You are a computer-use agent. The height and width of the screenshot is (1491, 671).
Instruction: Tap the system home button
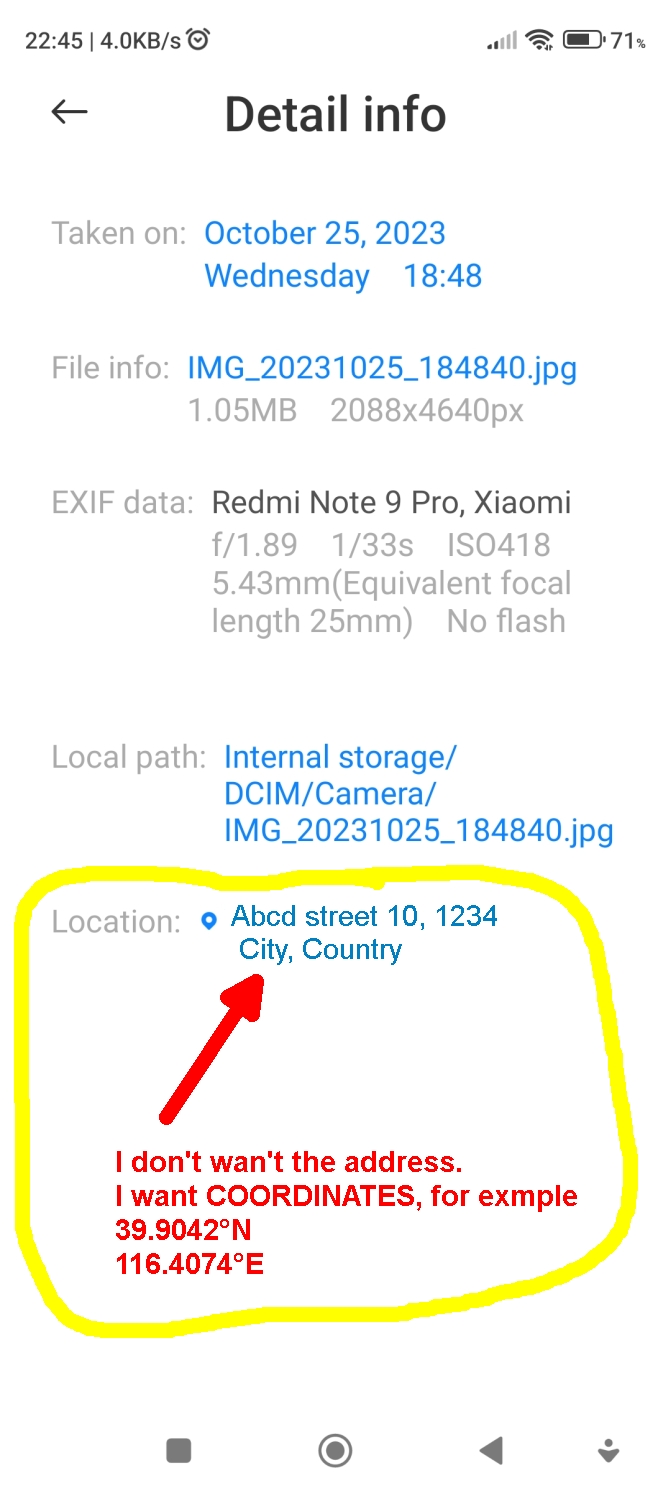coord(335,1449)
